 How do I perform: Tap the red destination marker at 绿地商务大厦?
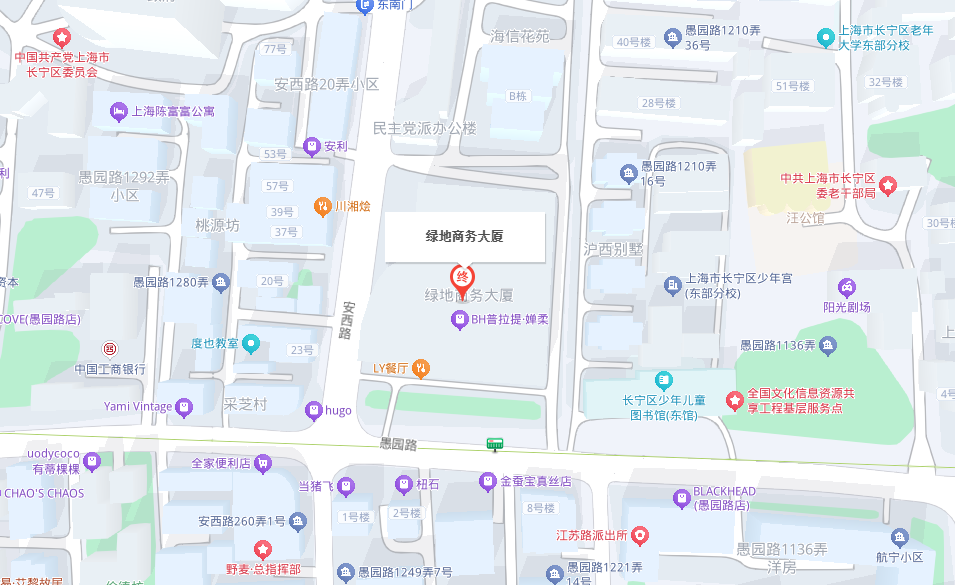pos(462,278)
